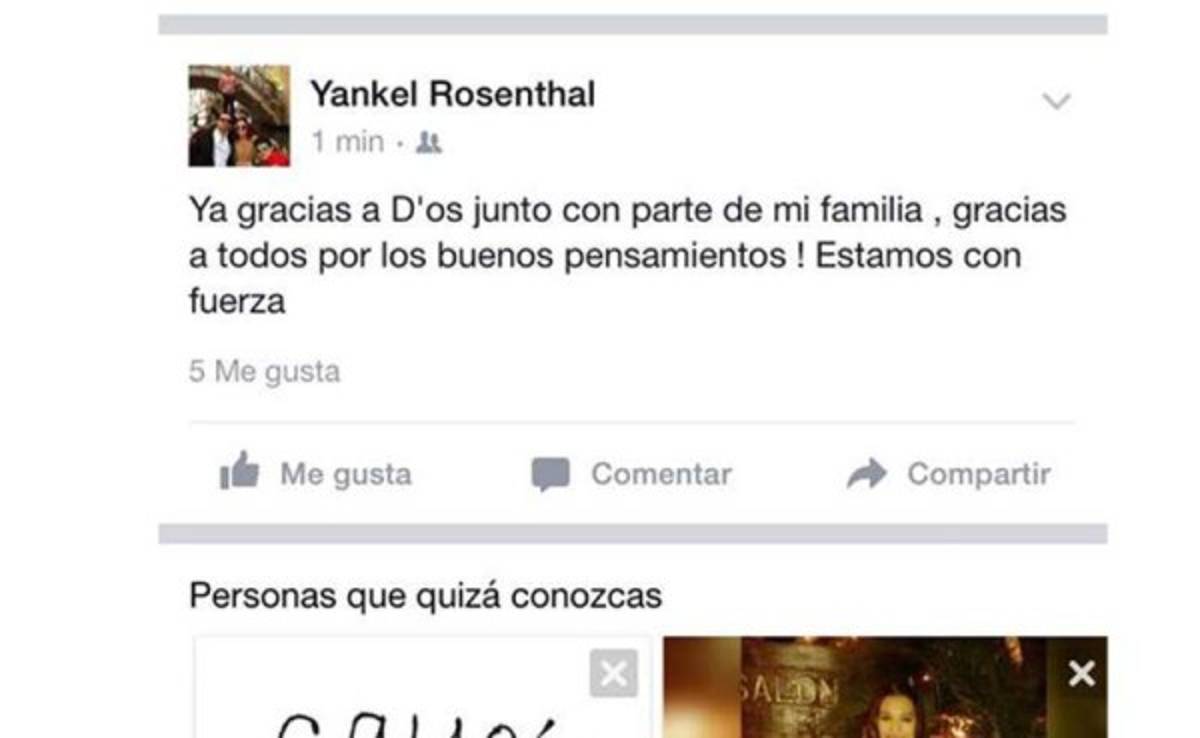Image resolution: width=1200 pixels, height=738 pixels.
Task: Dismiss the first suggested person card
Action: pyautogui.click(x=613, y=673)
